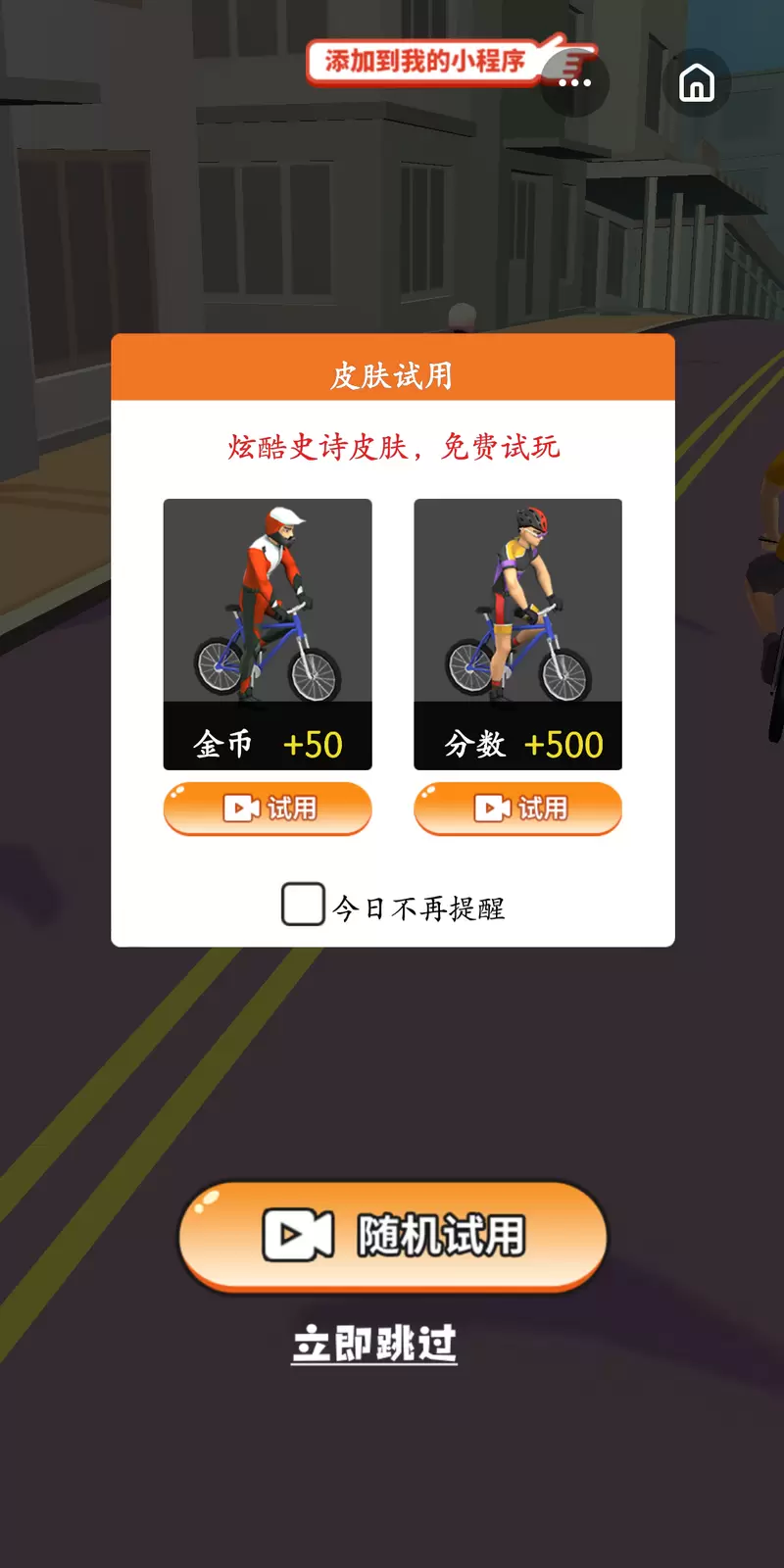This screenshot has width=784, height=1568.
Task: Skip with the 立即跳过 link
Action: (x=374, y=1343)
